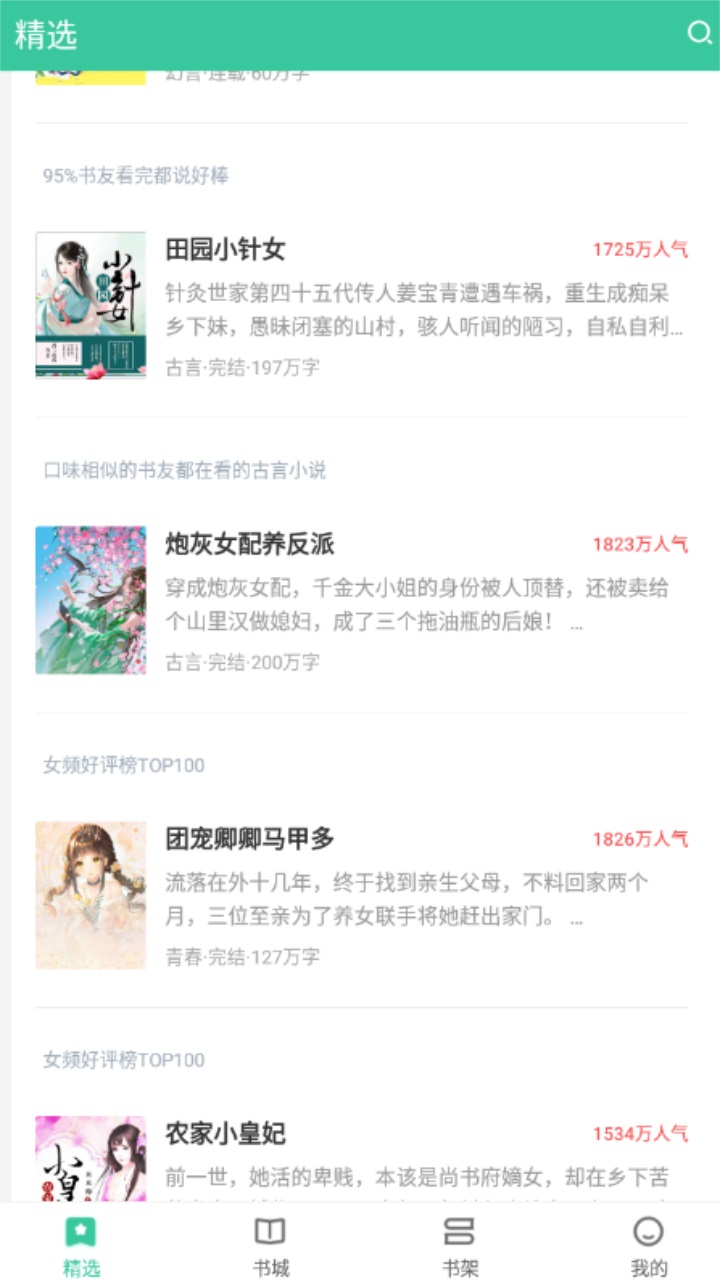Tap the 炮灰女配养反派 cover thumbnail
The image size is (720, 1280).
(x=91, y=598)
